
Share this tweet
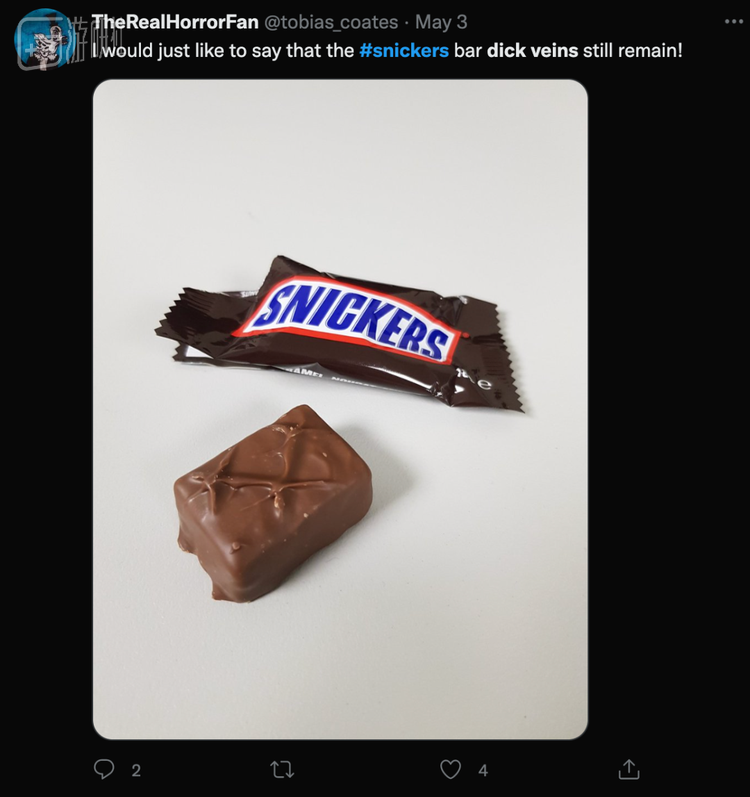click(628, 769)
